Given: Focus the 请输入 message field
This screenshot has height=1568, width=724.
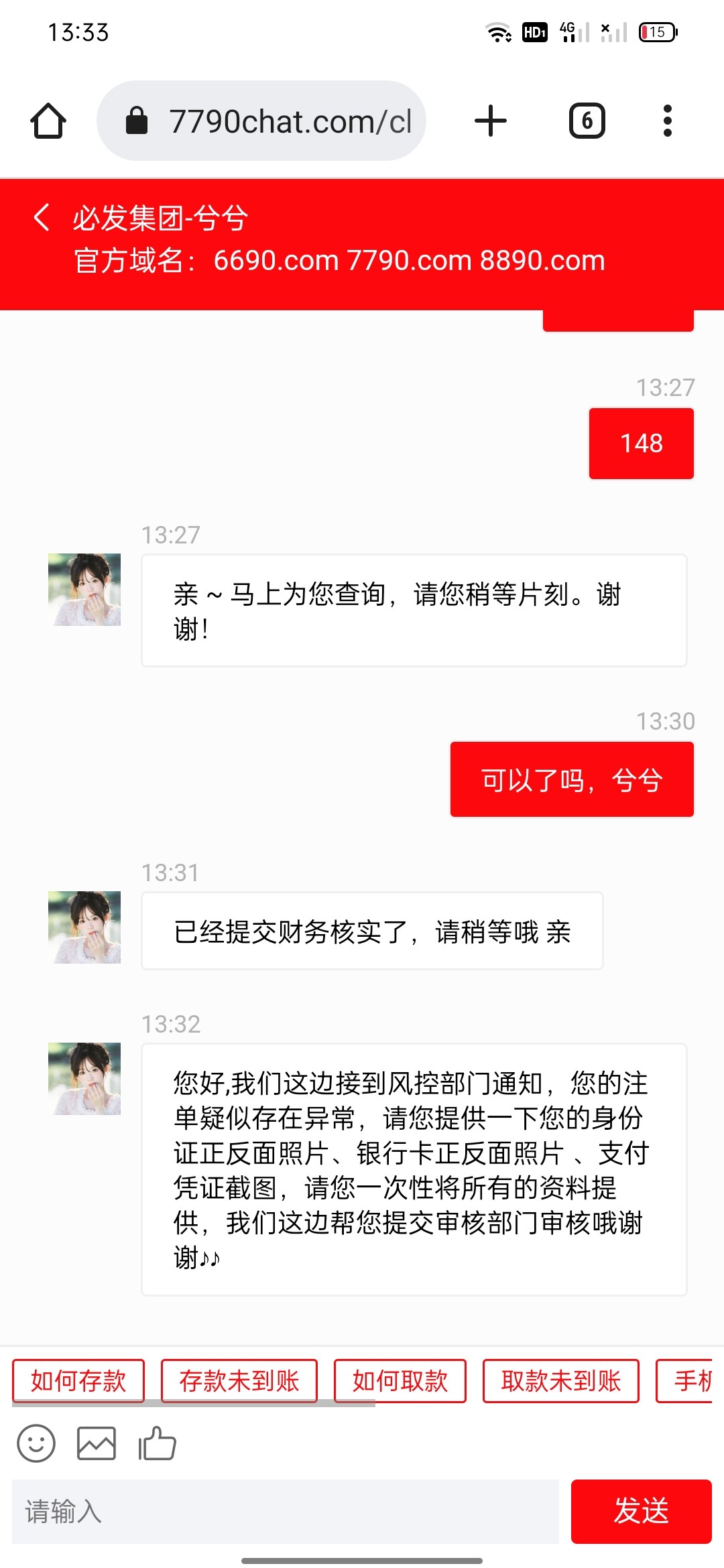Looking at the screenshot, I should point(286,1512).
